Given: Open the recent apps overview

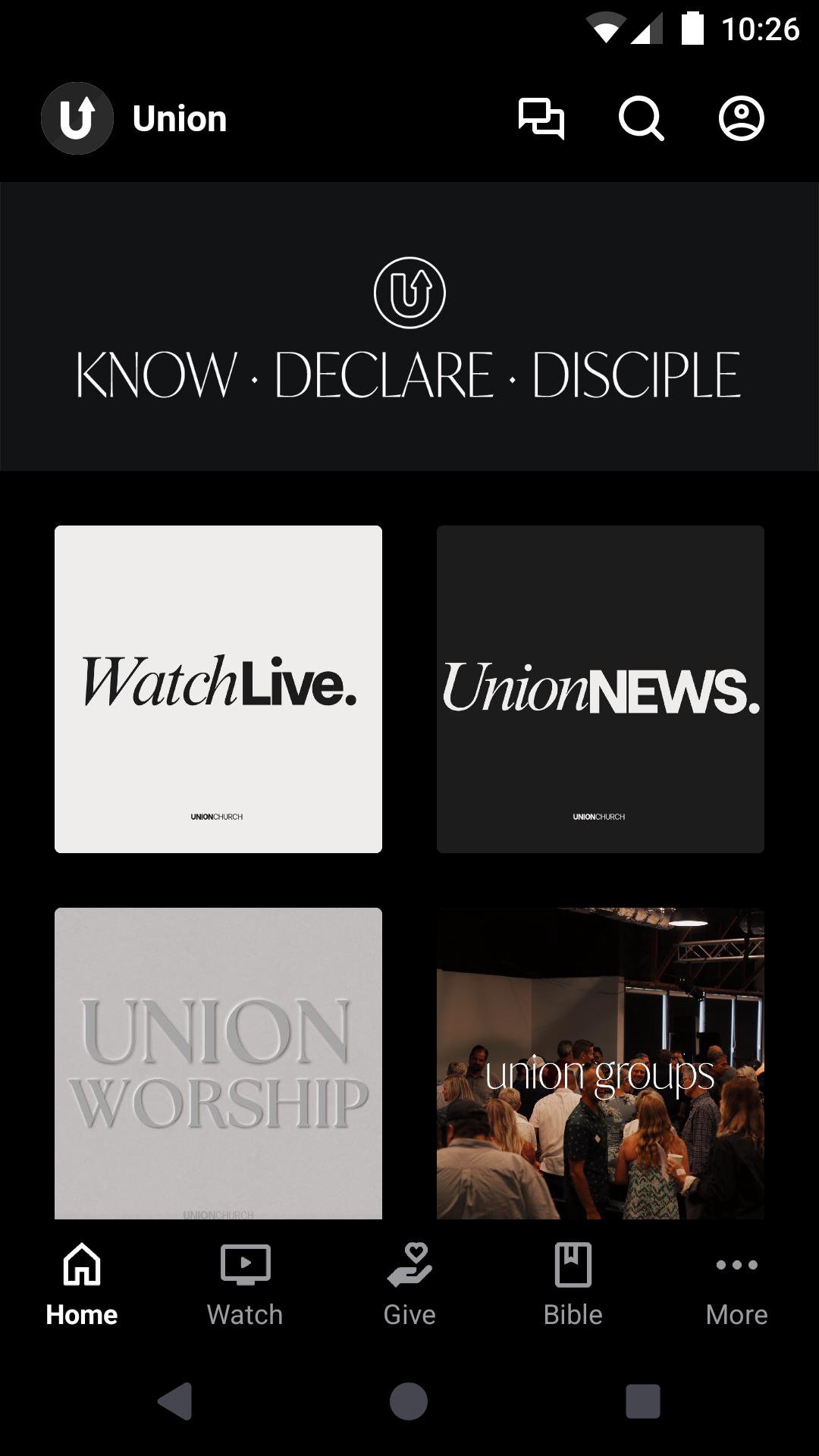Looking at the screenshot, I should pos(642,1401).
